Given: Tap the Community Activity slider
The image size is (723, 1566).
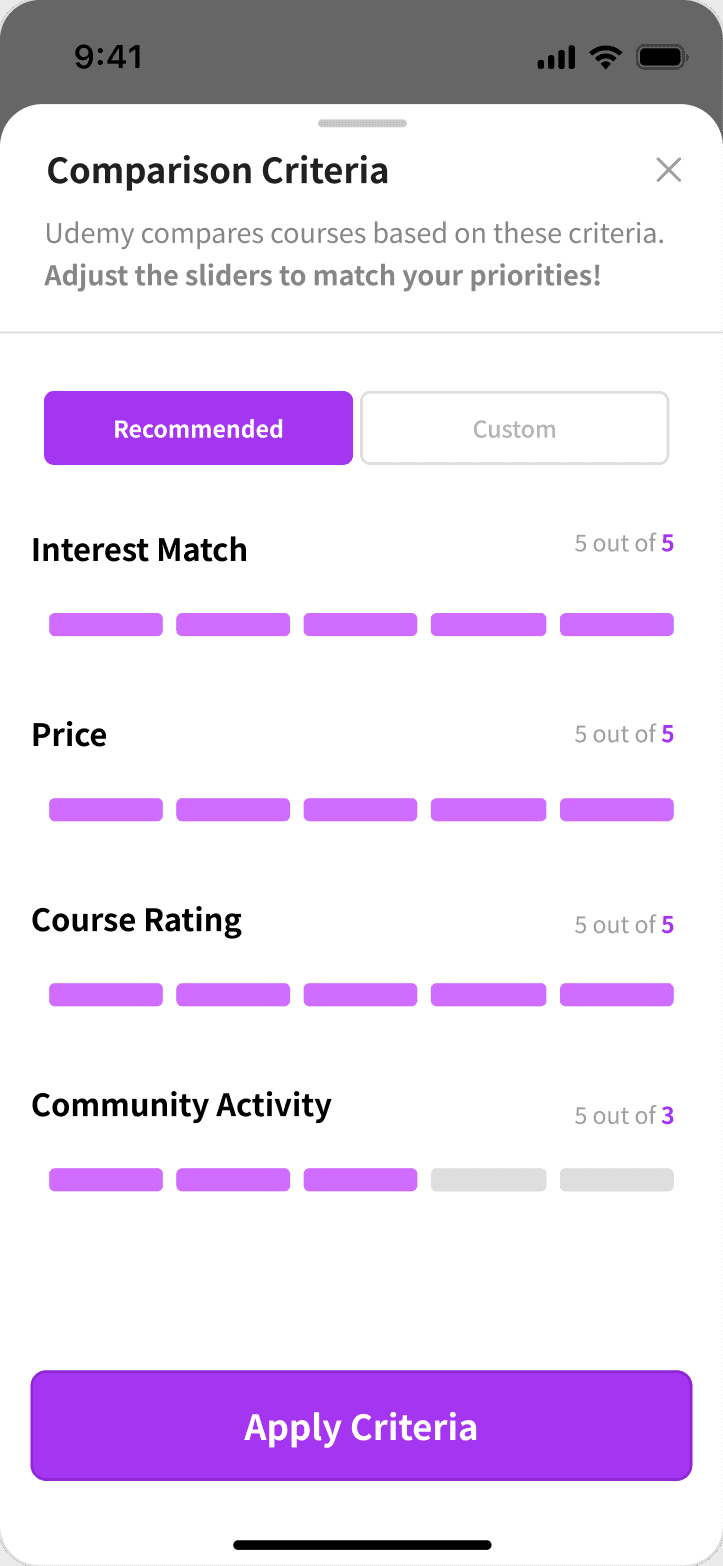Looking at the screenshot, I should pyautogui.click(x=361, y=1180).
